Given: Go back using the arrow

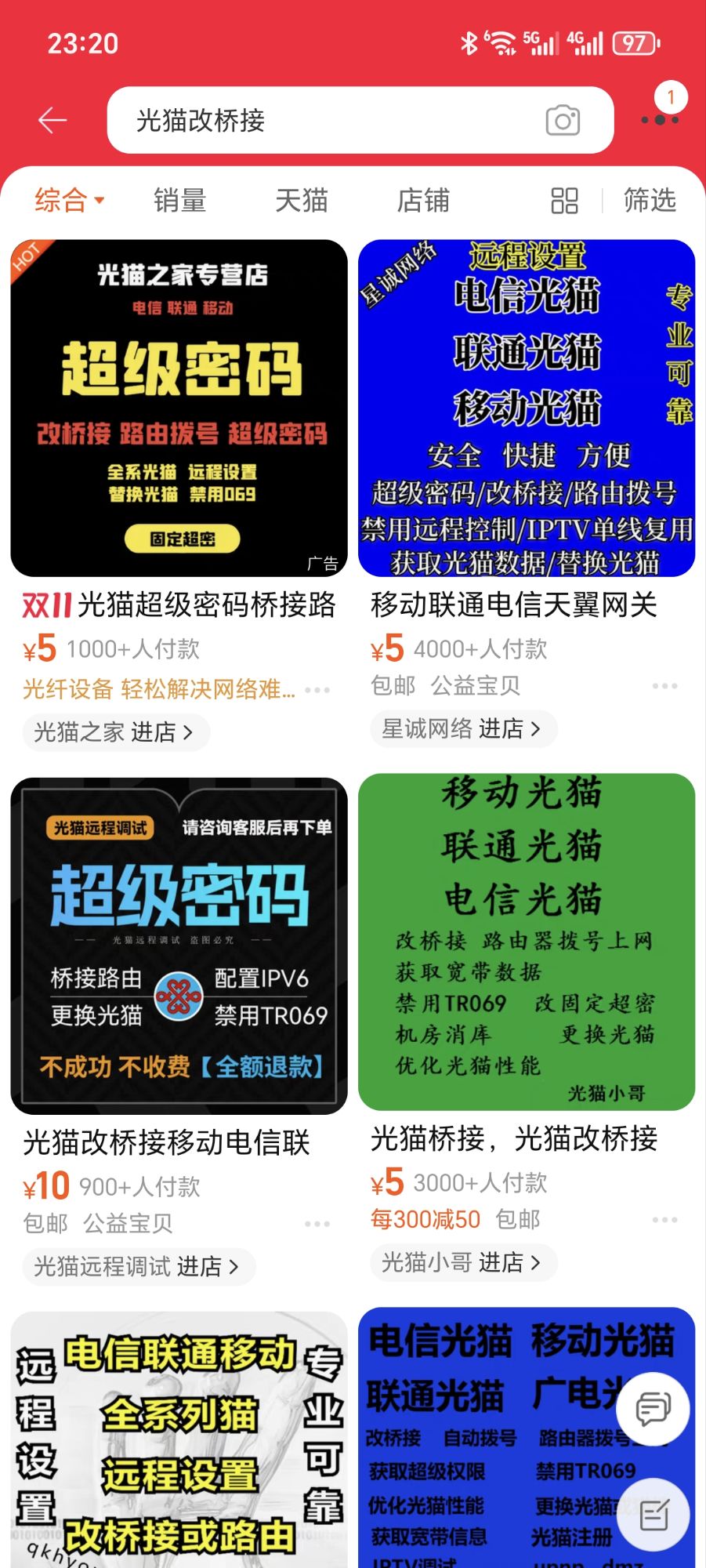Looking at the screenshot, I should coord(52,120).
